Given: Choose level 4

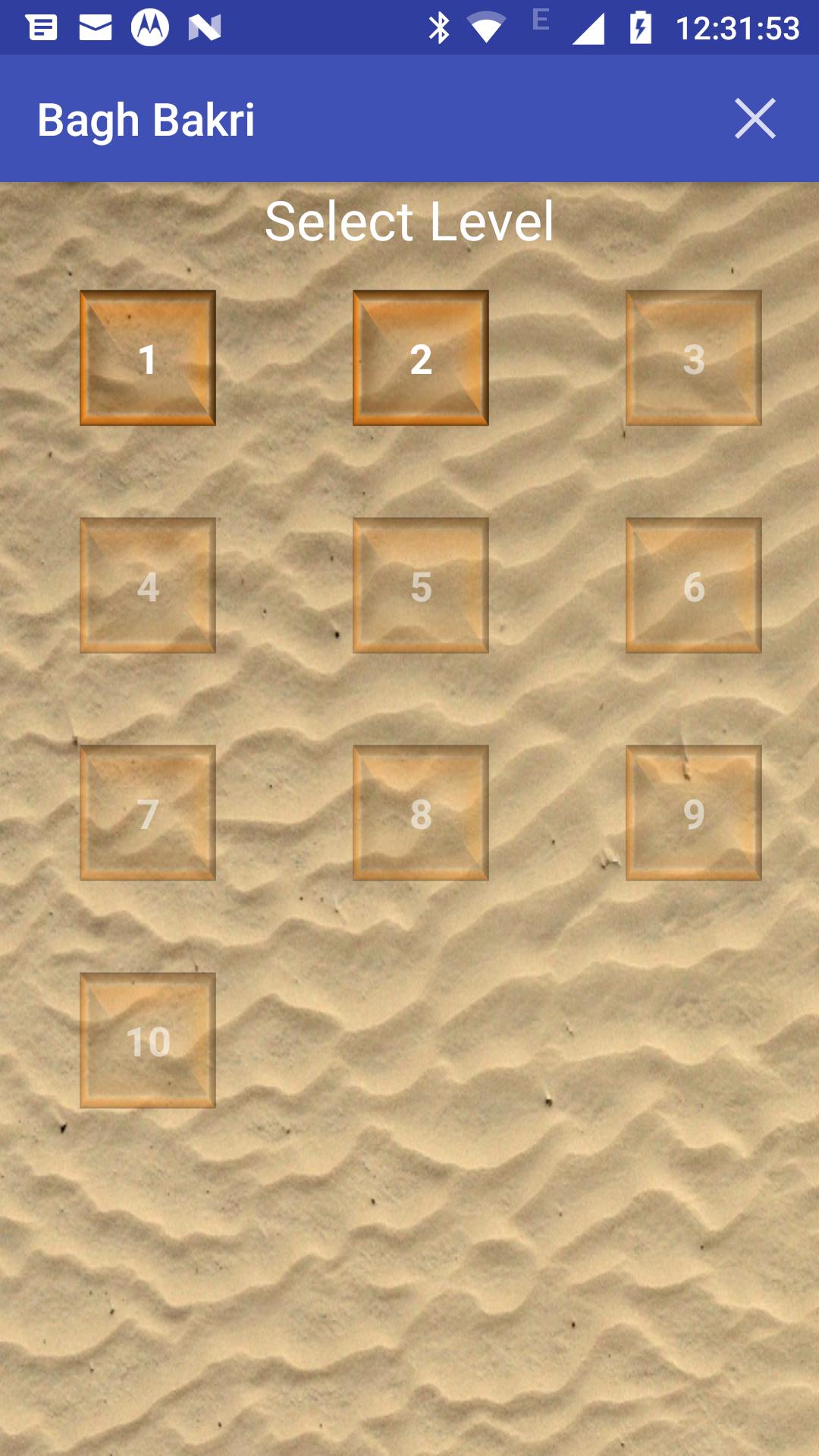Looking at the screenshot, I should 148,585.
